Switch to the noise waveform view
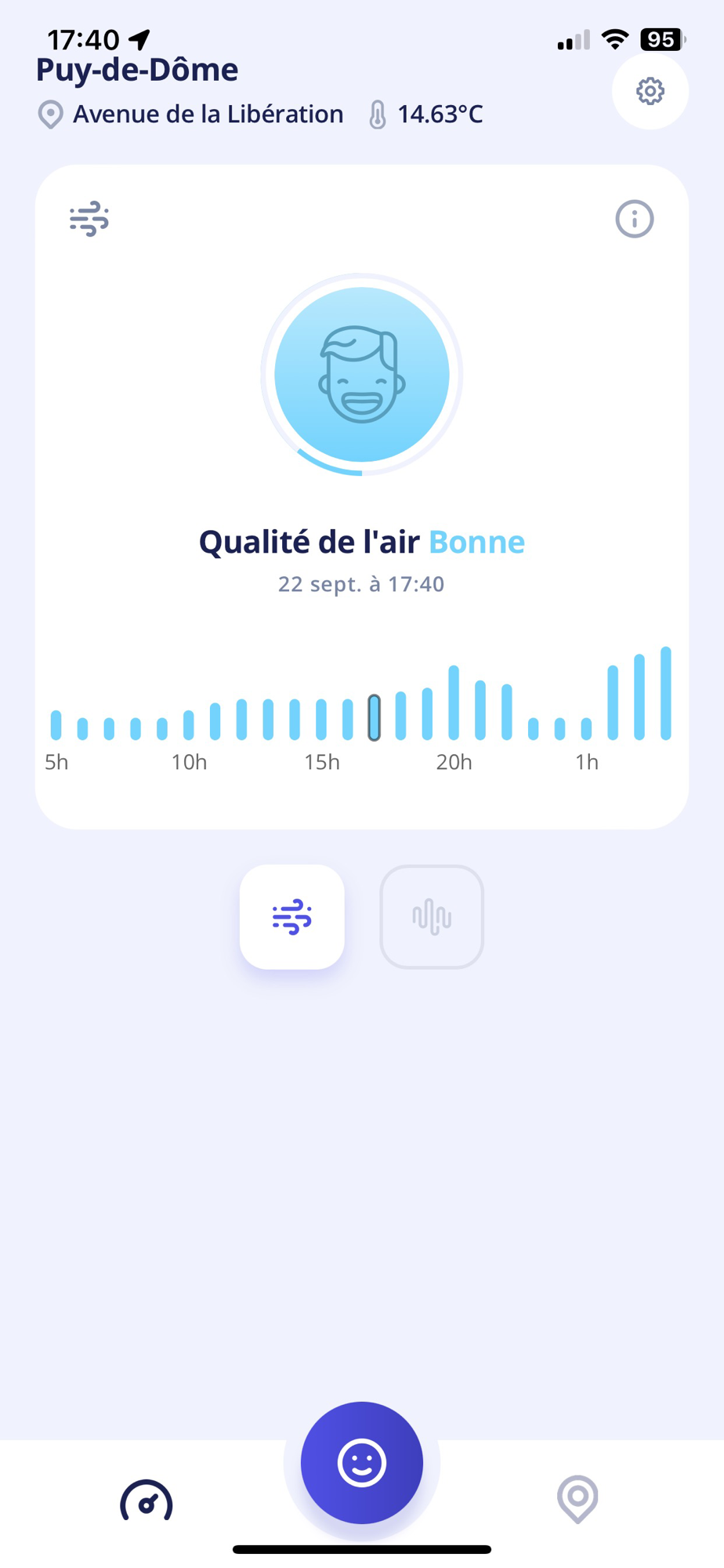This screenshot has height=1568, width=724. click(x=432, y=916)
